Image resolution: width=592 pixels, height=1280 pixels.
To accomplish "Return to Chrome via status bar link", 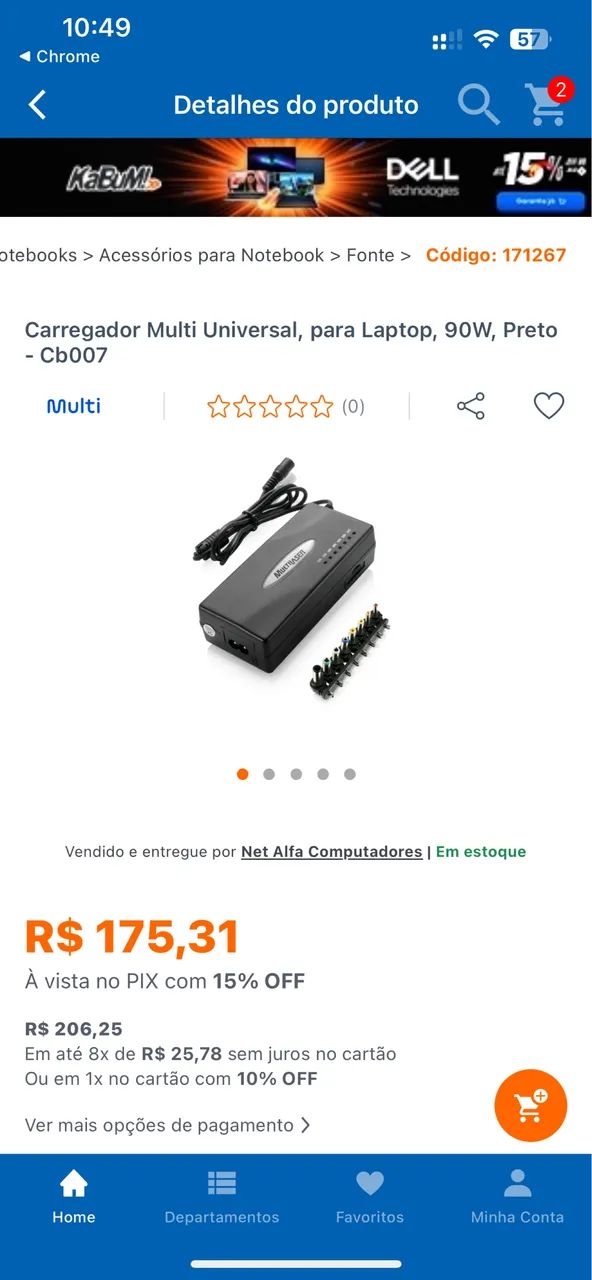I will [x=60, y=57].
